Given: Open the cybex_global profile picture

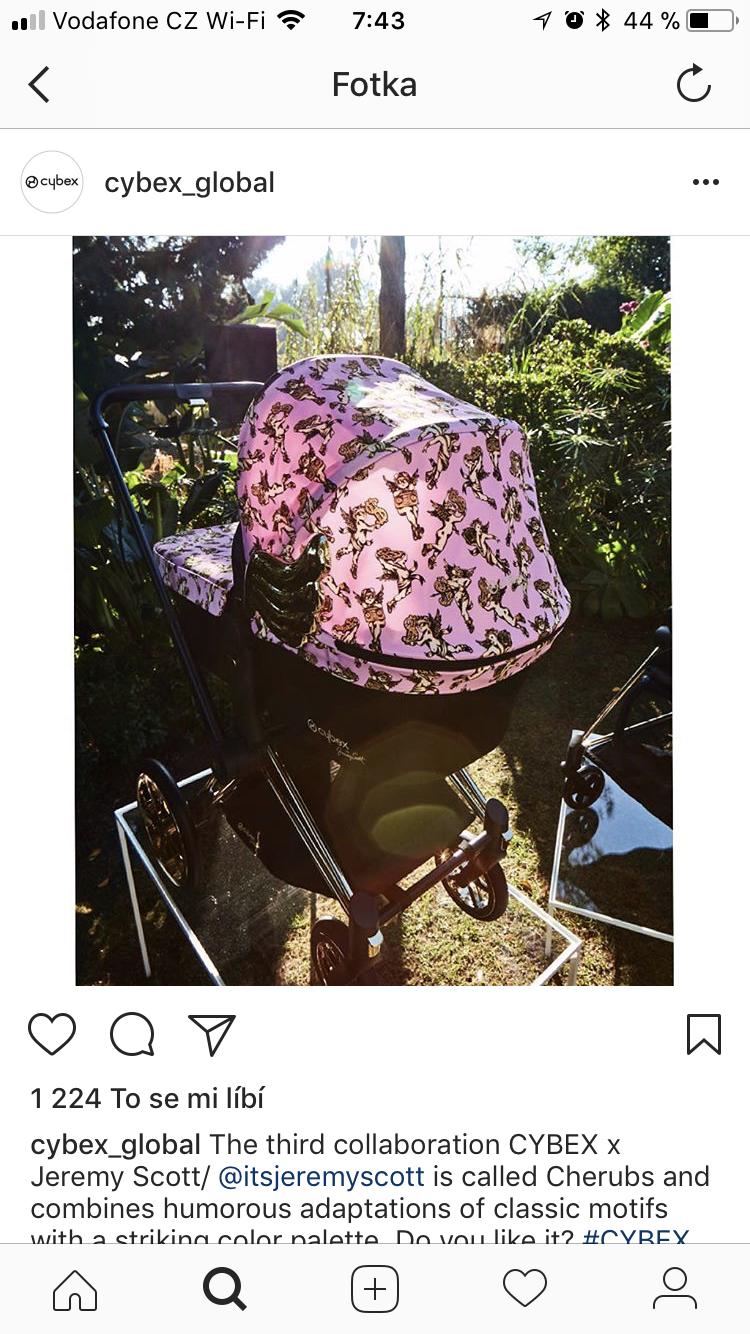Looking at the screenshot, I should pos(52,182).
